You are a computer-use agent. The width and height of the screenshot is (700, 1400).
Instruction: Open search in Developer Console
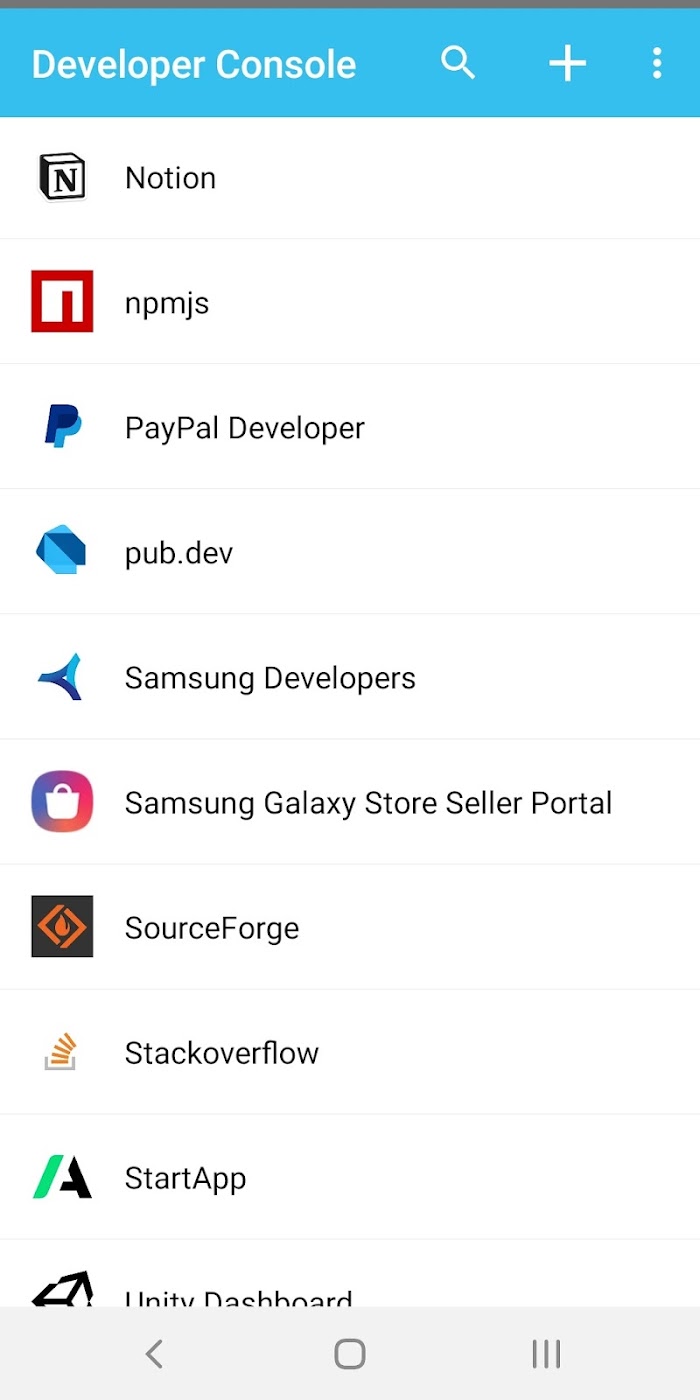(x=458, y=63)
